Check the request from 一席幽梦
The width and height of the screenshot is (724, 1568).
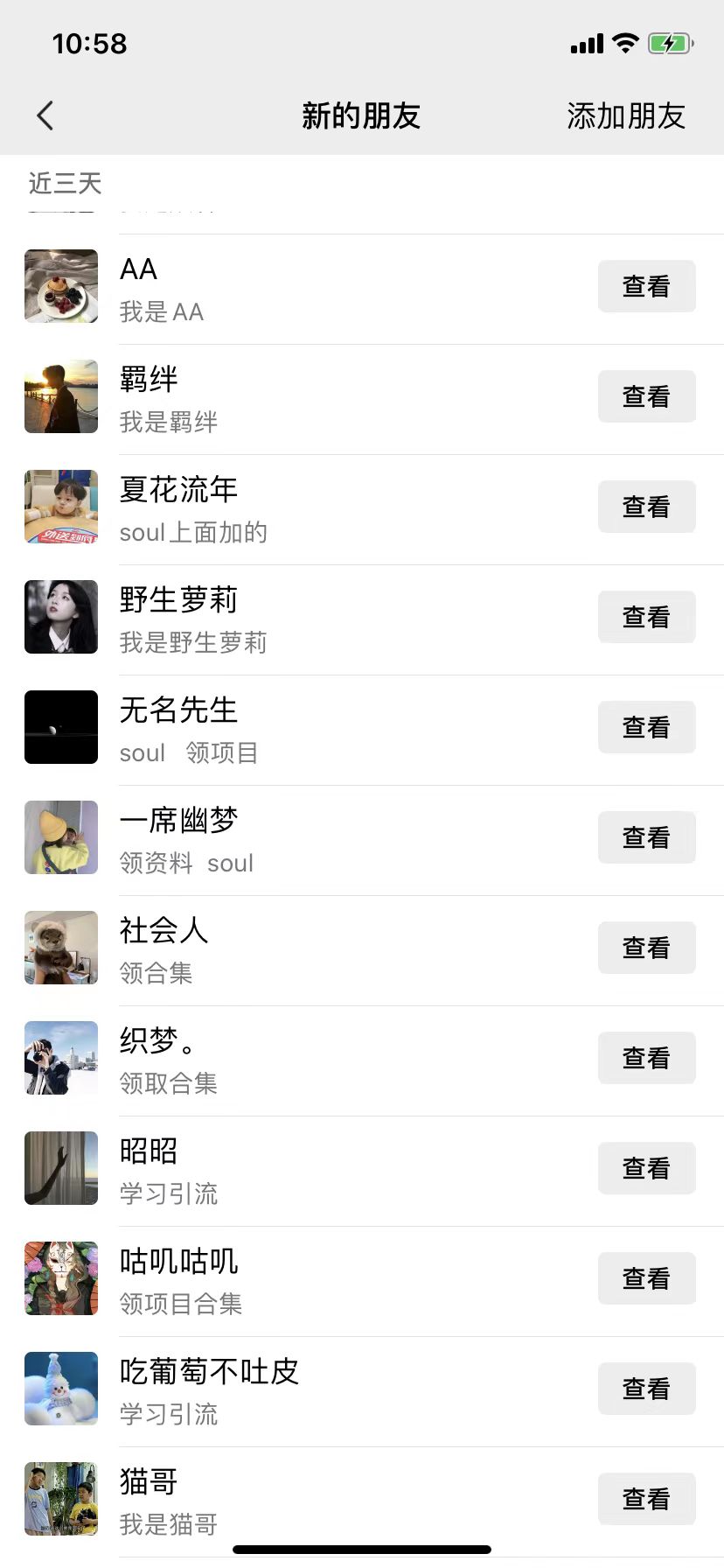(x=646, y=837)
